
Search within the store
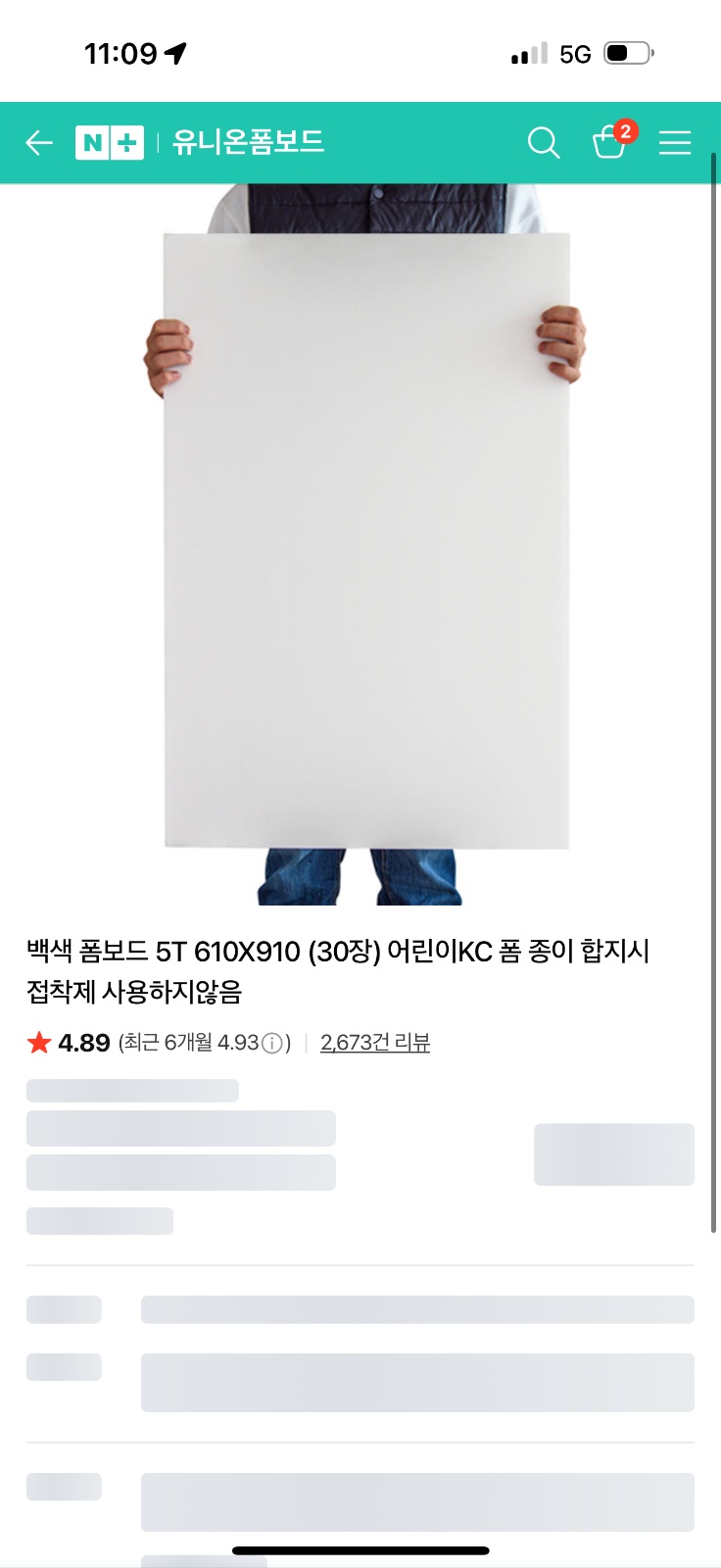click(x=543, y=143)
